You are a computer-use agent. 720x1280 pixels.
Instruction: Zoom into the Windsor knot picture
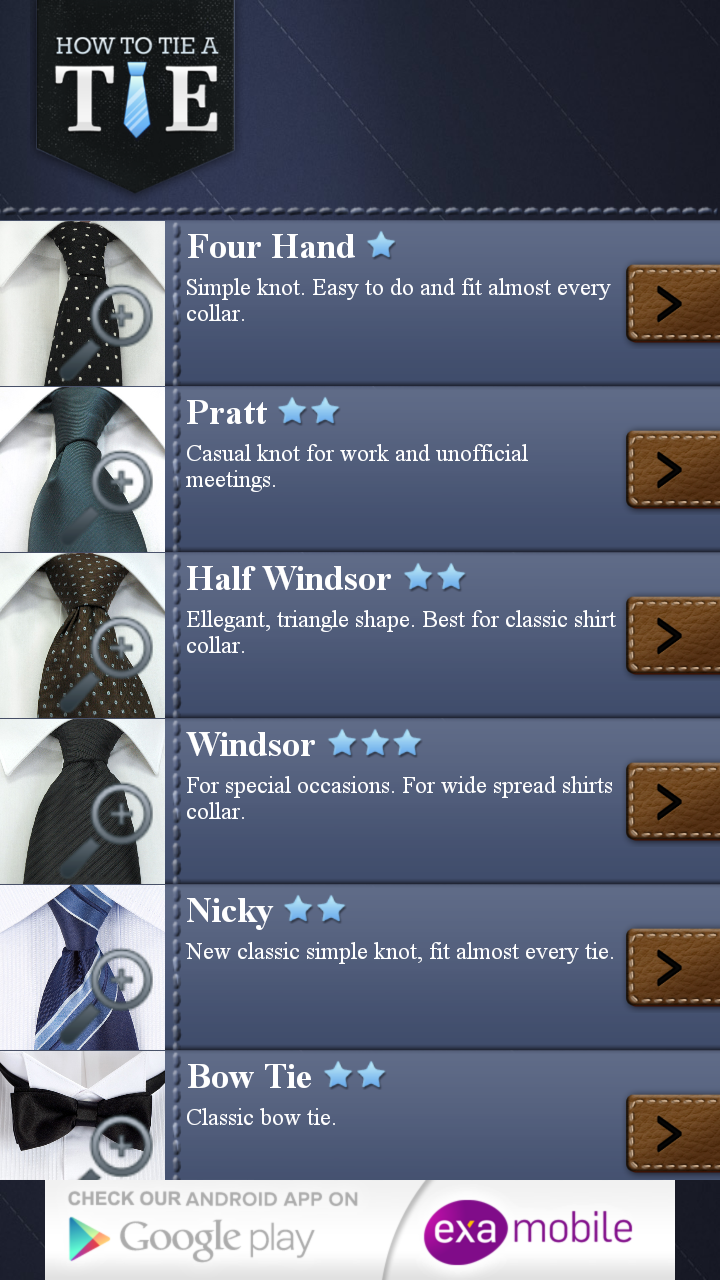pyautogui.click(x=82, y=802)
